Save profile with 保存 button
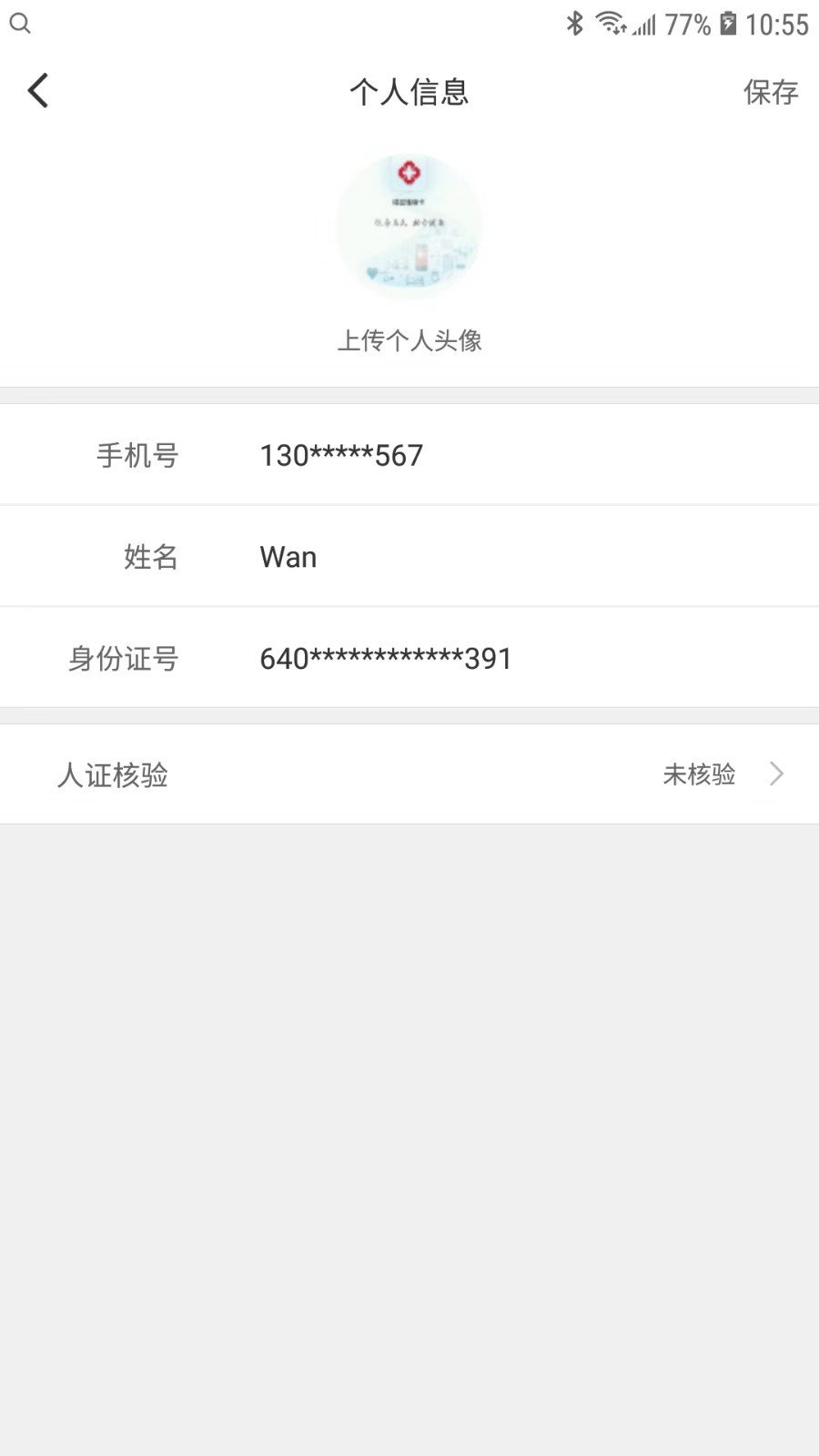The image size is (819, 1456). pos(770,92)
